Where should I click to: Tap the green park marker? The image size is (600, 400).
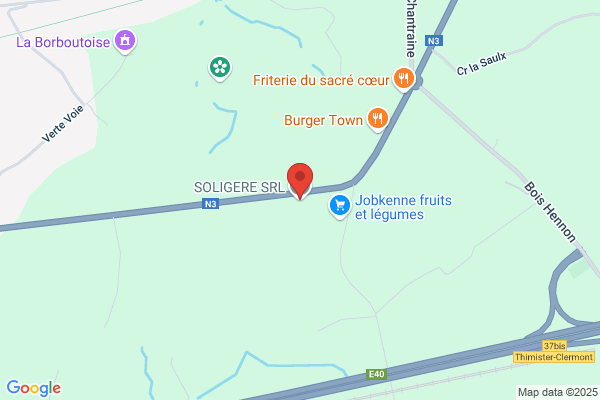(220, 68)
